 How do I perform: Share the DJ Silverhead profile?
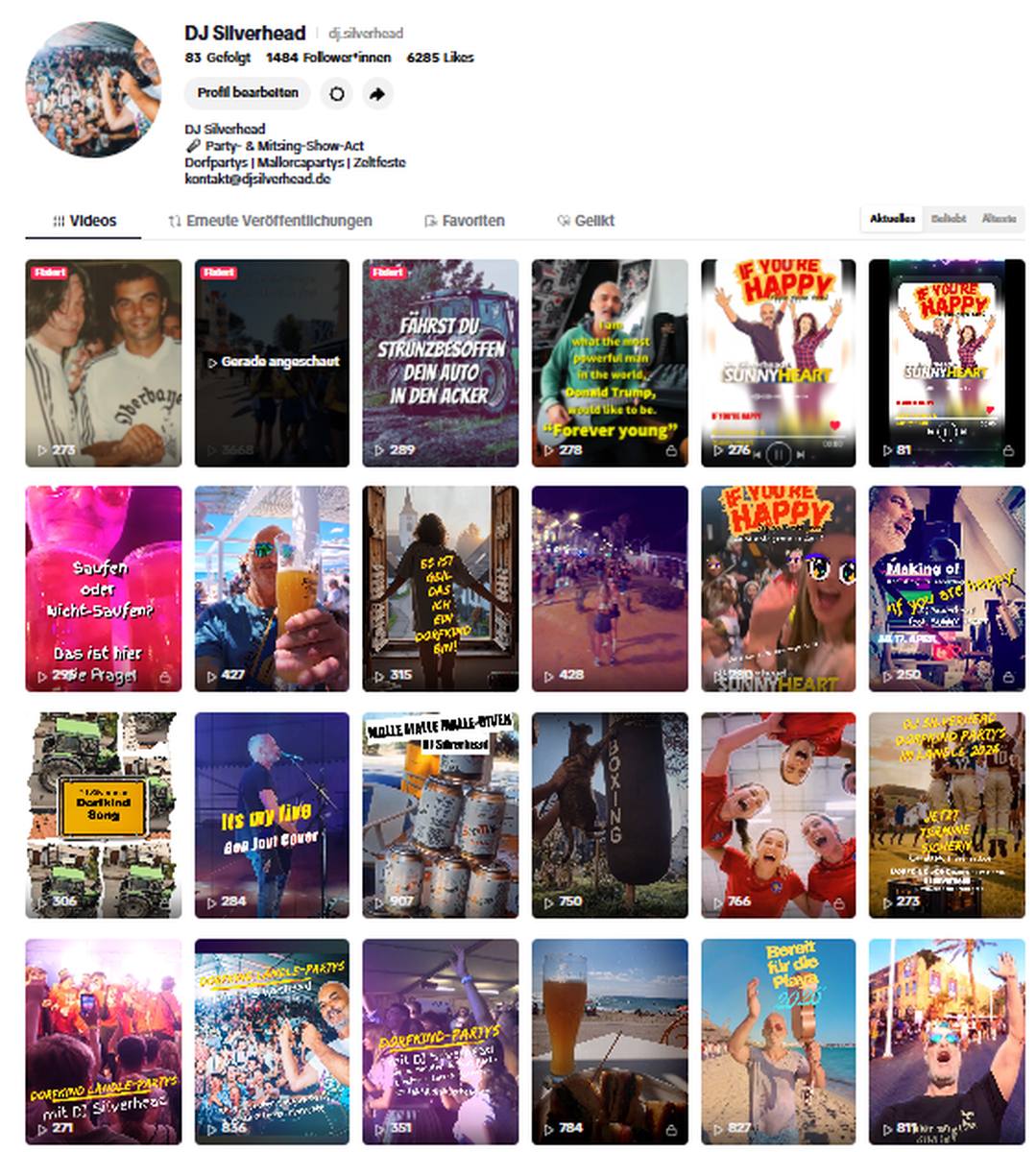[x=377, y=94]
